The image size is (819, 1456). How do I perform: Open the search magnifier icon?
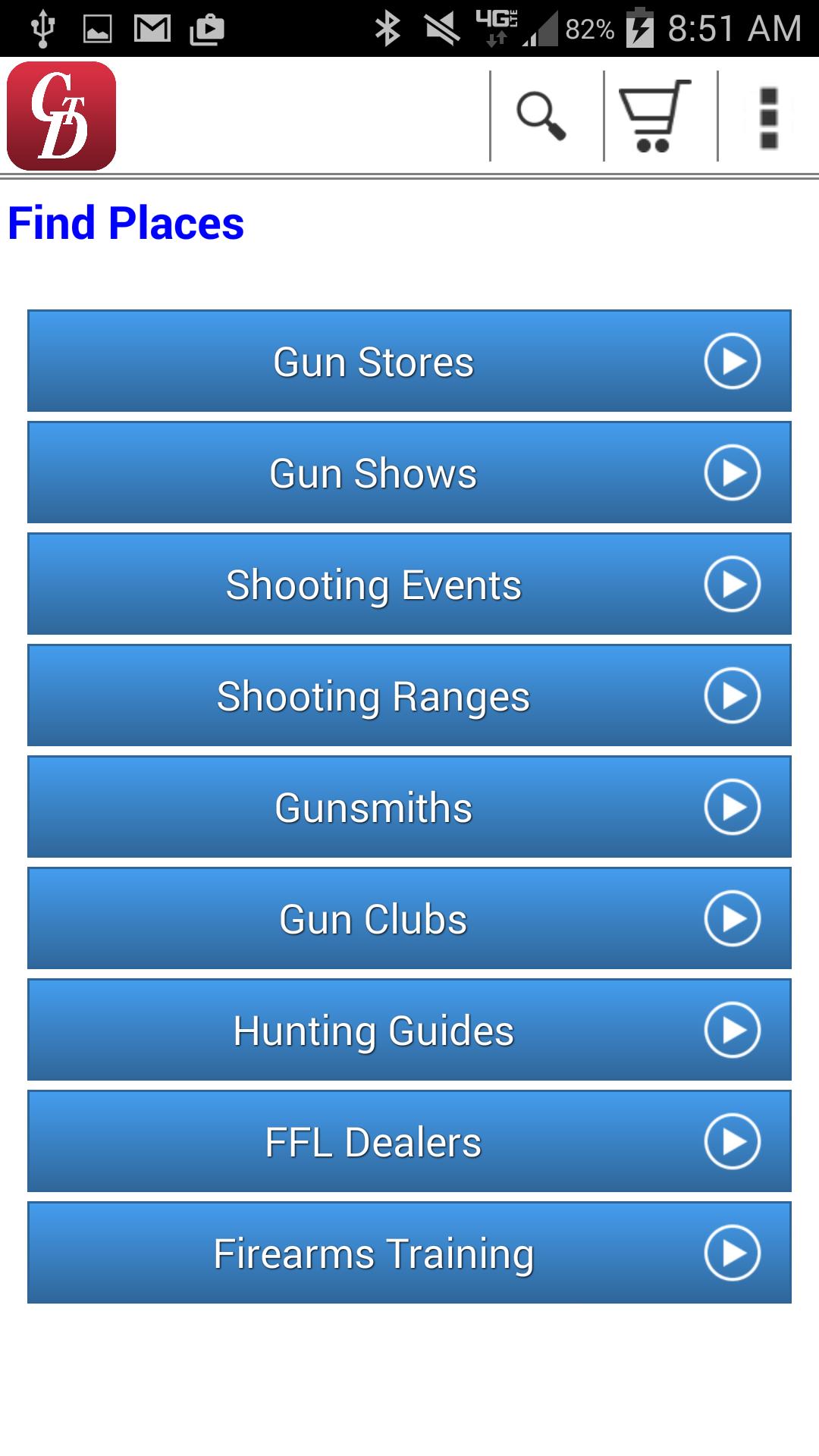pyautogui.click(x=541, y=116)
